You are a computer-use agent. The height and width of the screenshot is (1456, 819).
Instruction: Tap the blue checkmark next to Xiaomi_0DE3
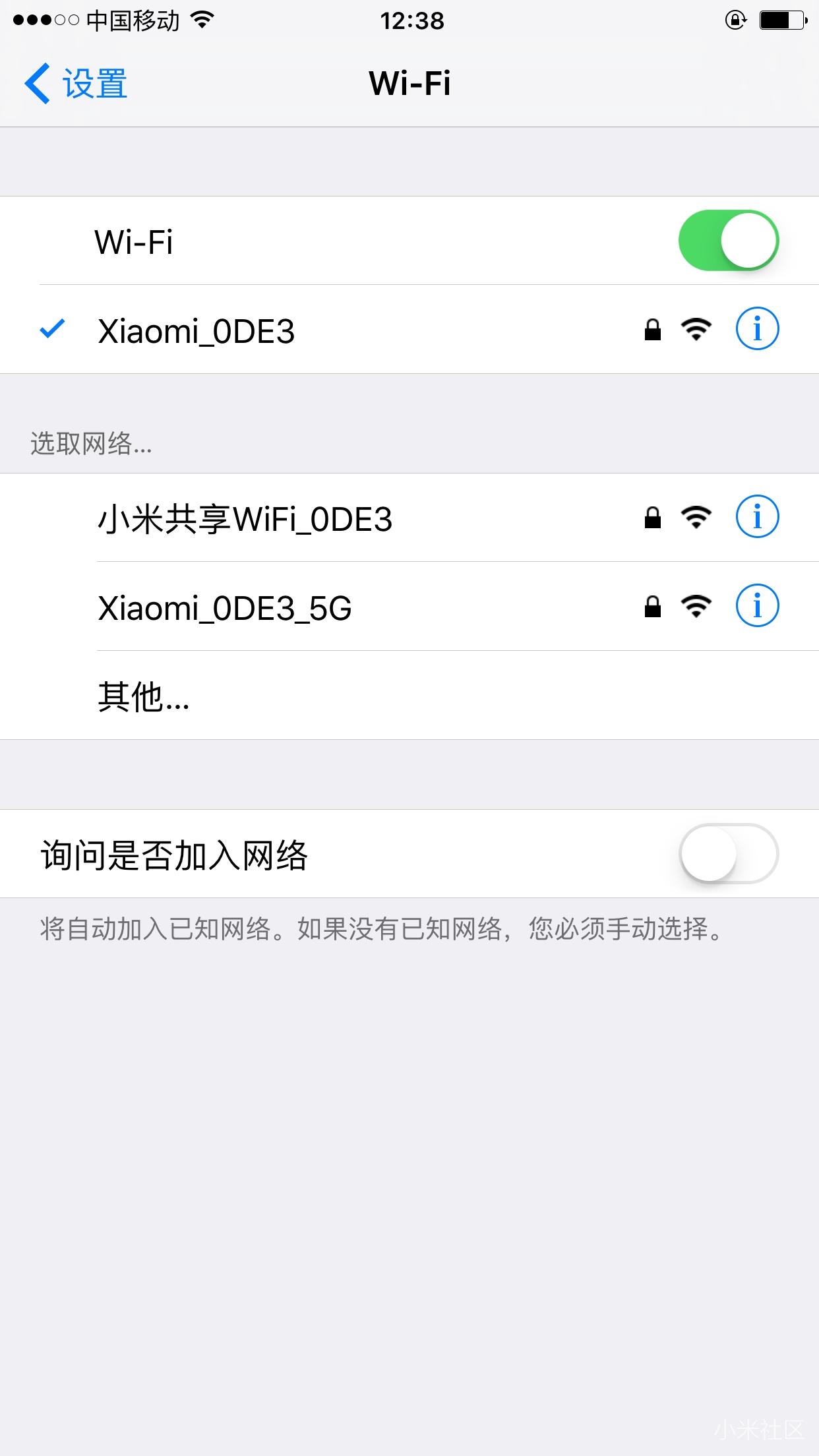pyautogui.click(x=53, y=328)
